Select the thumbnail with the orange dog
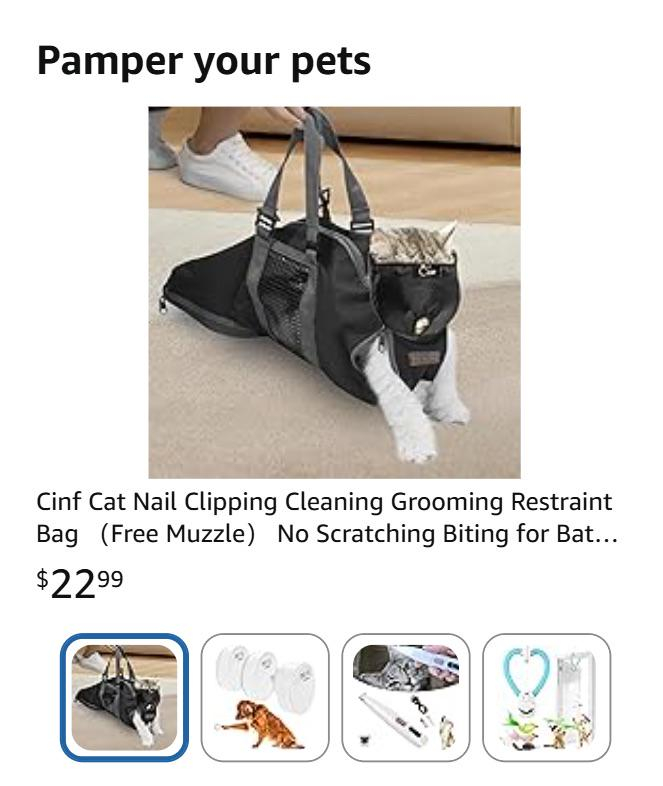The image size is (663, 786). pos(265,697)
